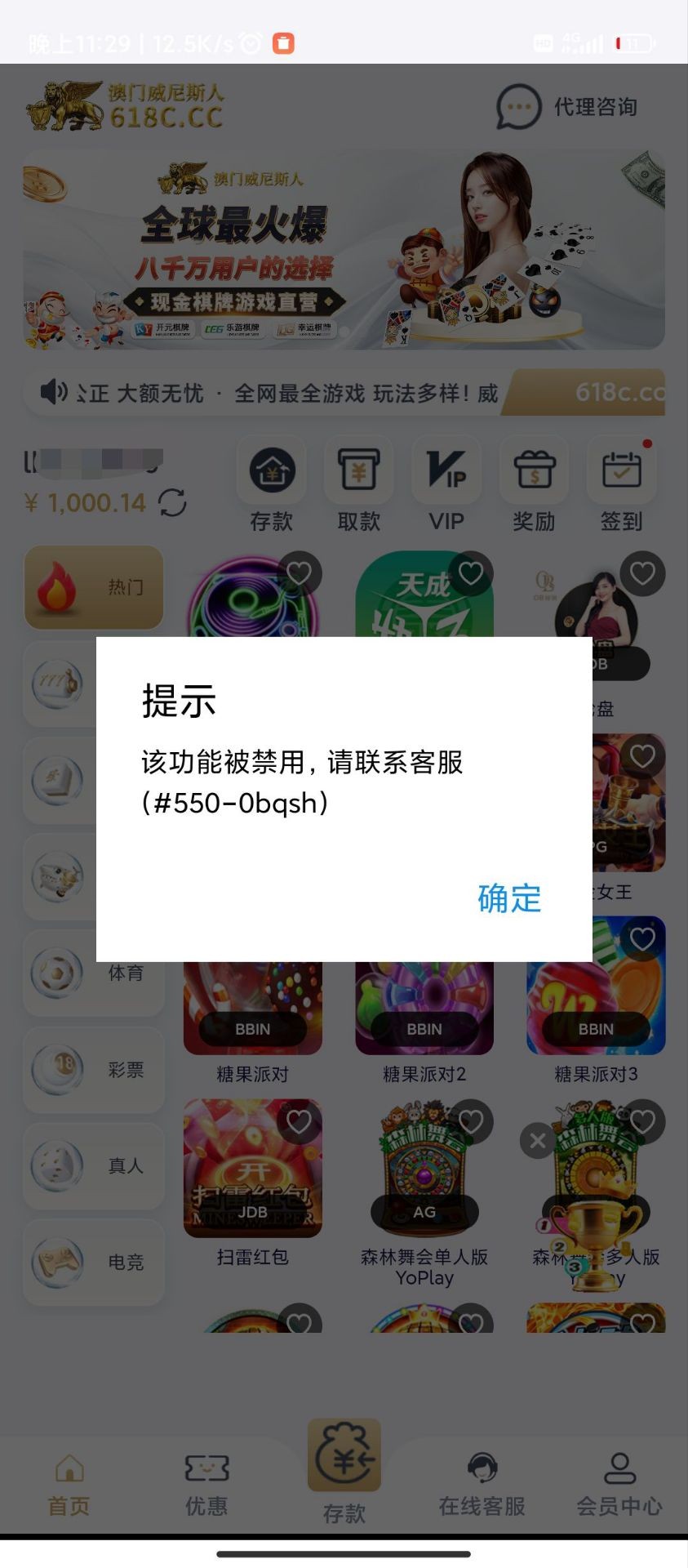
Task: Select the 真人 category
Action: [94, 1165]
